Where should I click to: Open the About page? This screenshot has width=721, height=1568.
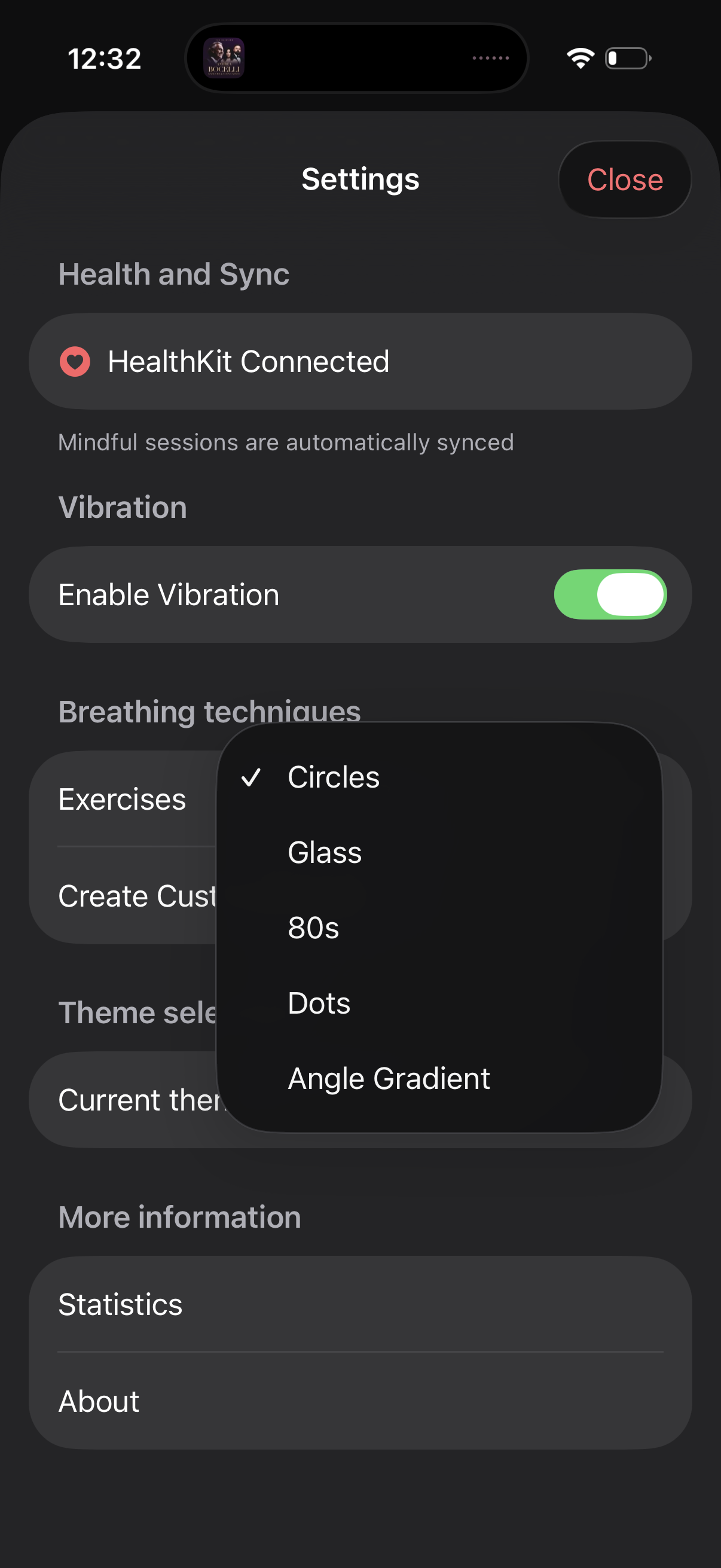[360, 1401]
